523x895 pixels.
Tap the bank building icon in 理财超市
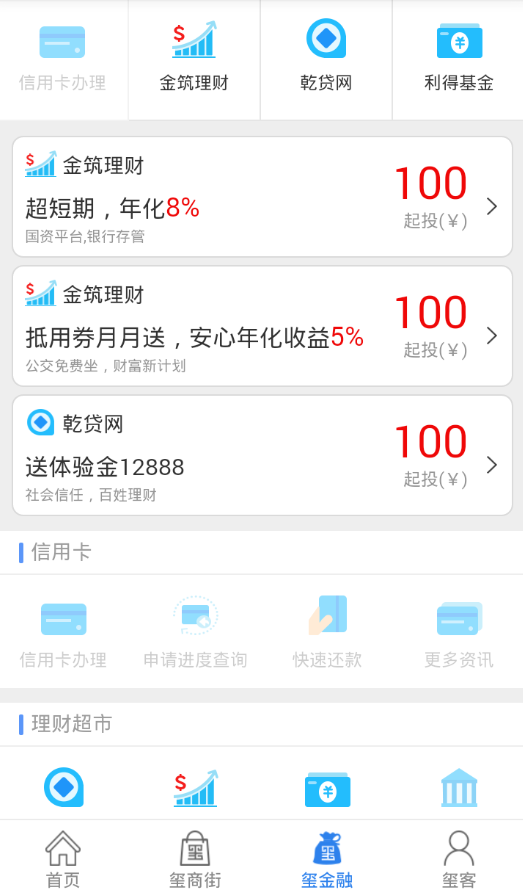pos(459,788)
